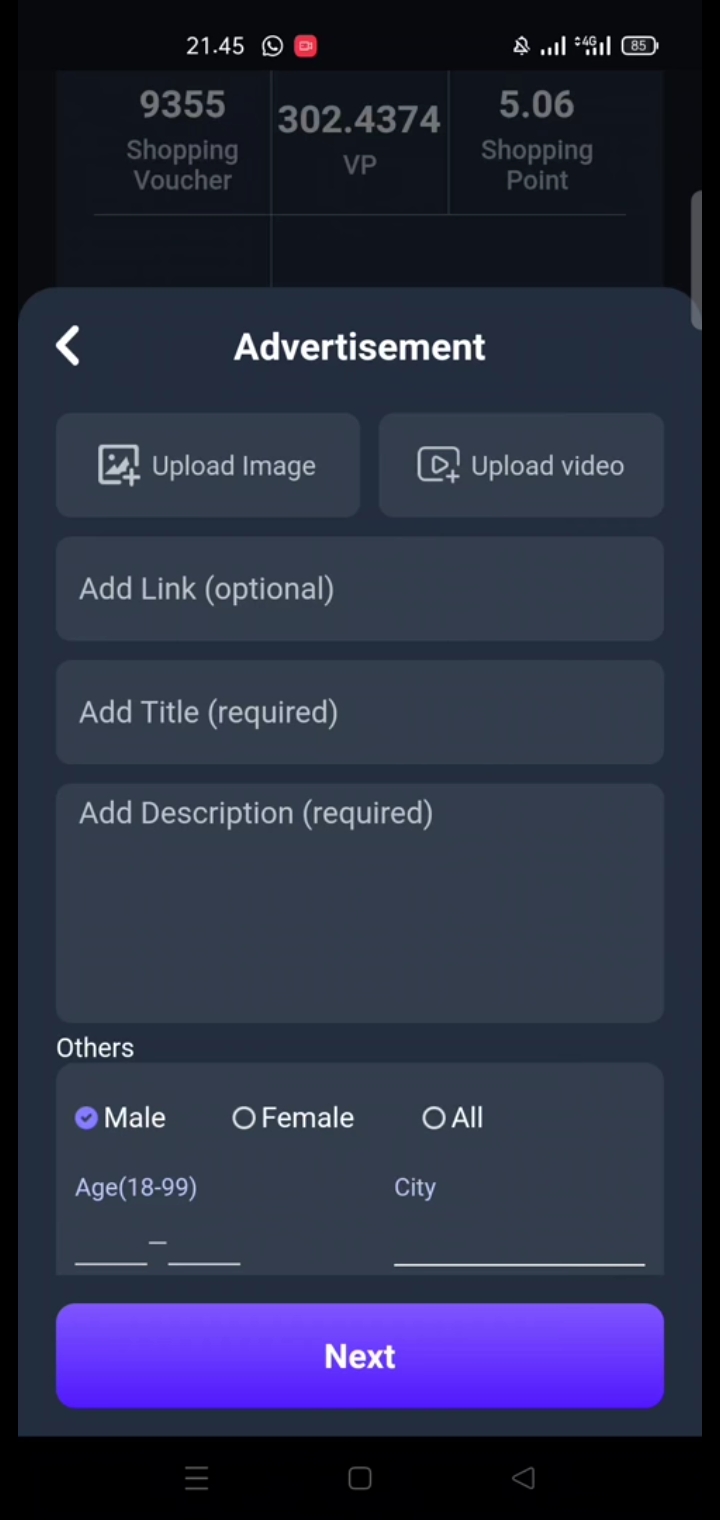
Task: Focus the Add Link (optional) field
Action: (x=360, y=589)
